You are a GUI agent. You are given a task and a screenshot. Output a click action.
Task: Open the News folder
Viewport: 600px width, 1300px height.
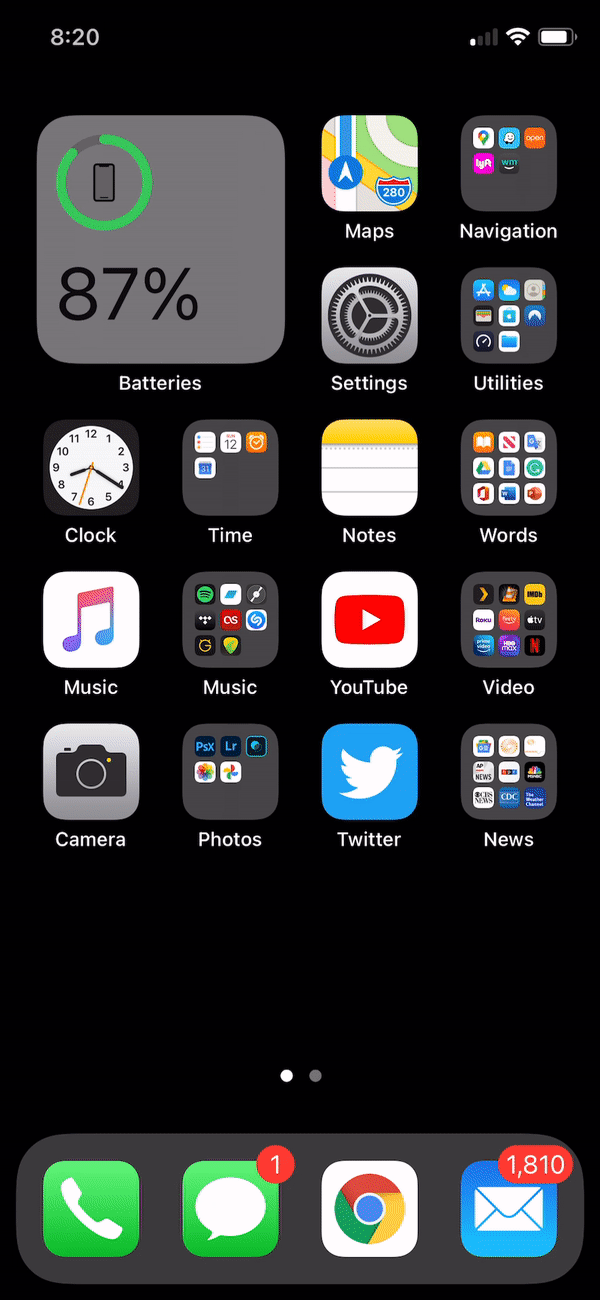point(508,772)
